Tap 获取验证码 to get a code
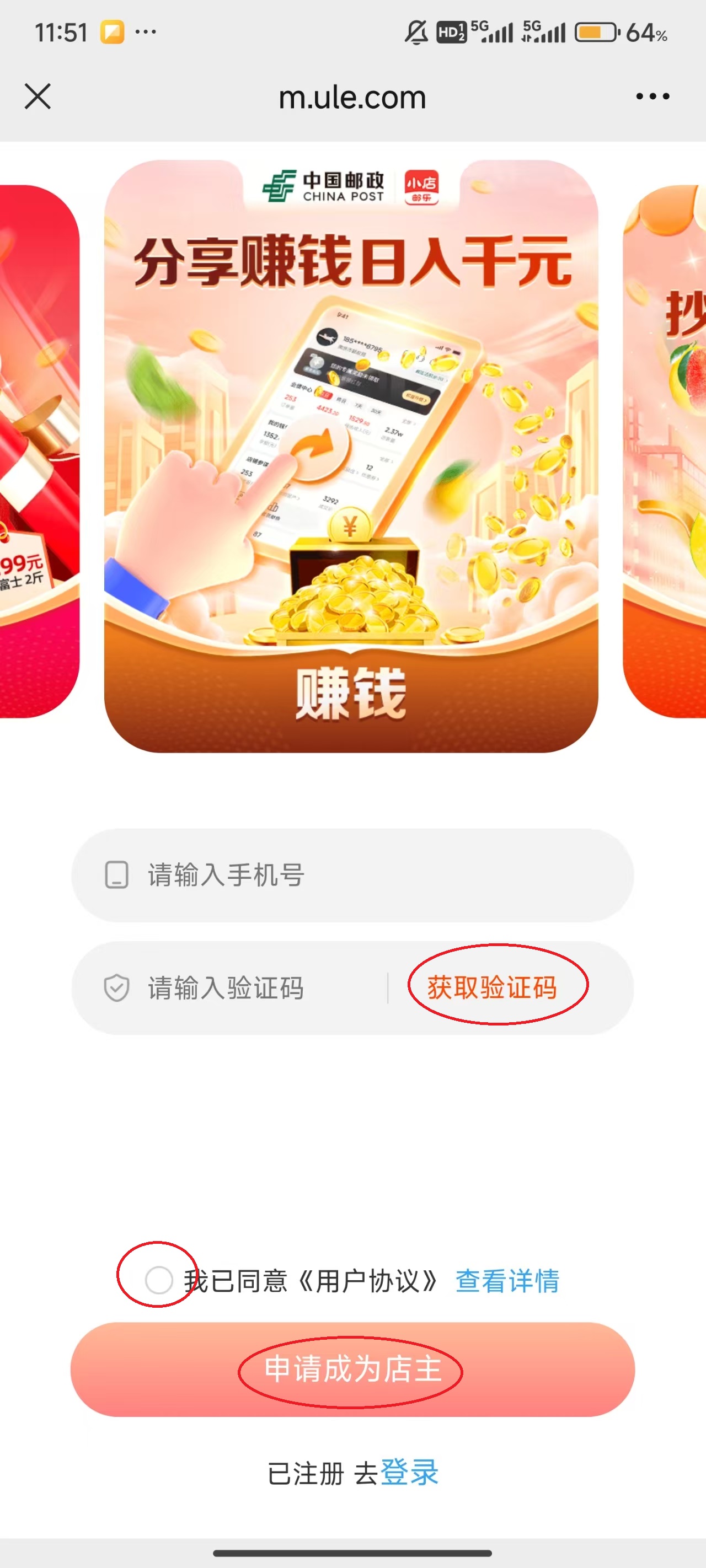This screenshot has width=706, height=1568. point(491,987)
